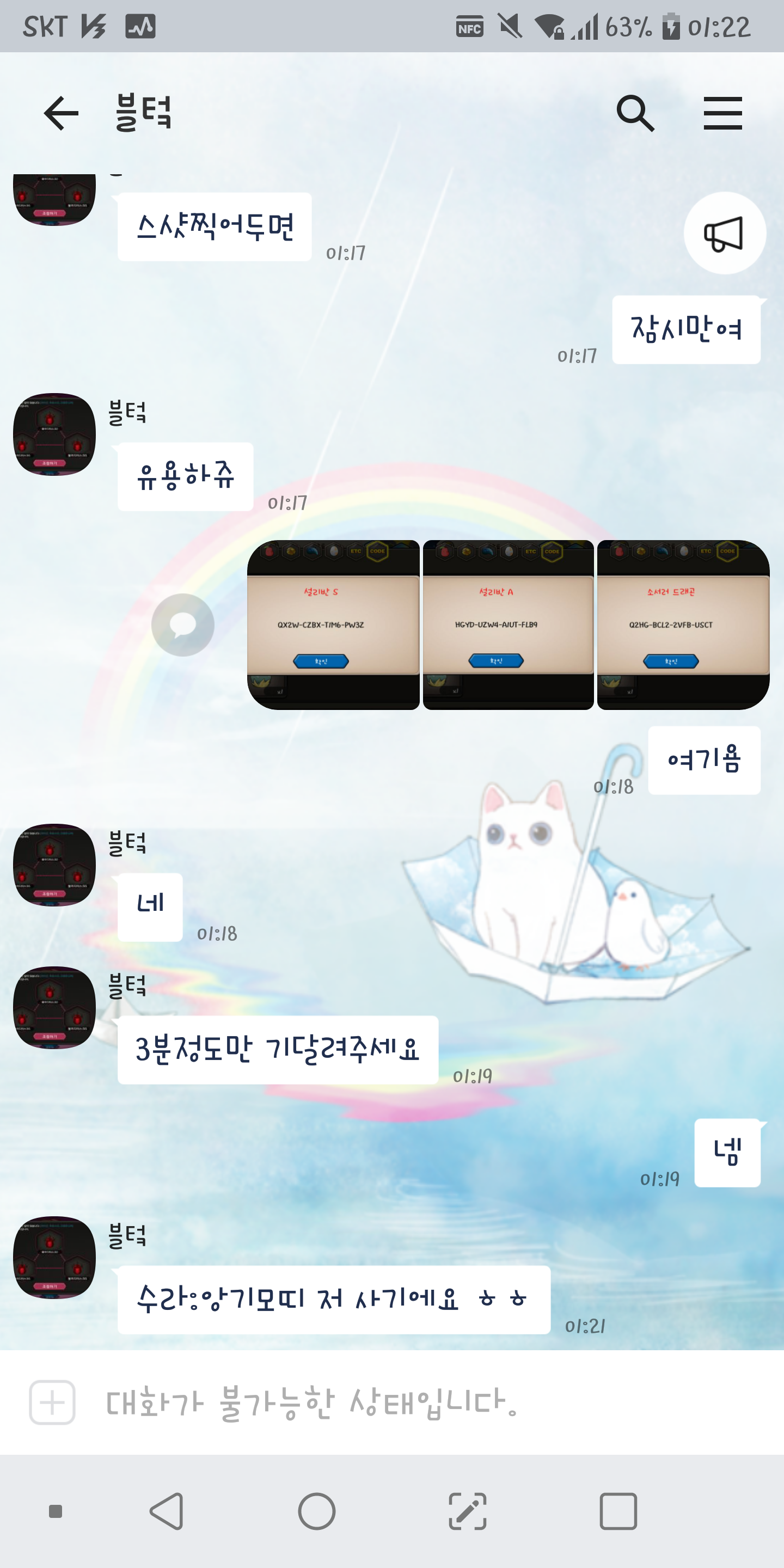Search within this chat

coord(635,113)
